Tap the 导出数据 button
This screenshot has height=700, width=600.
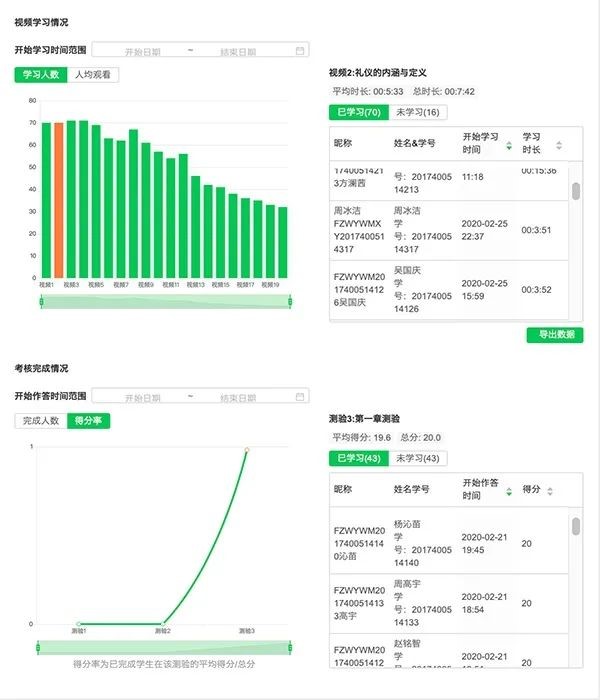tap(554, 336)
